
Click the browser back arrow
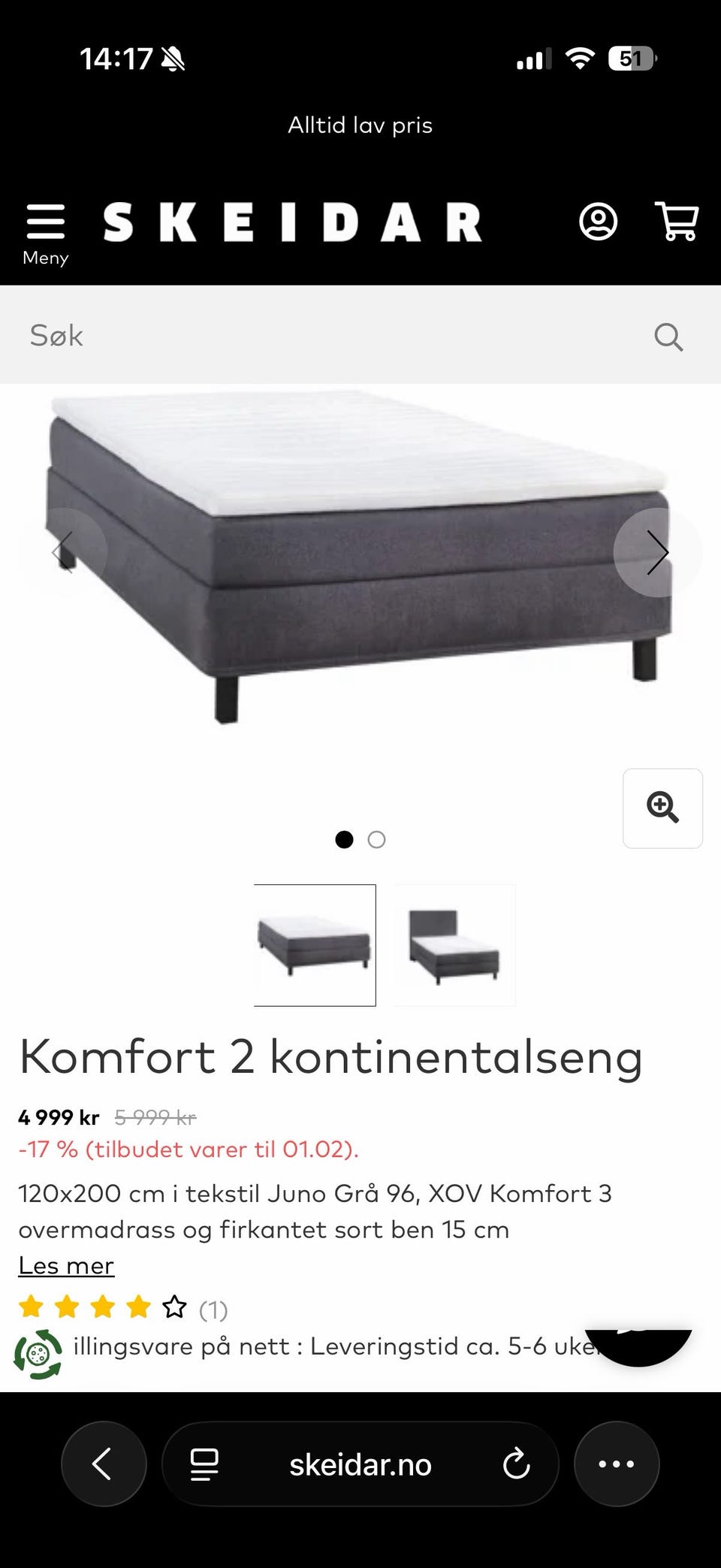pyautogui.click(x=104, y=1464)
